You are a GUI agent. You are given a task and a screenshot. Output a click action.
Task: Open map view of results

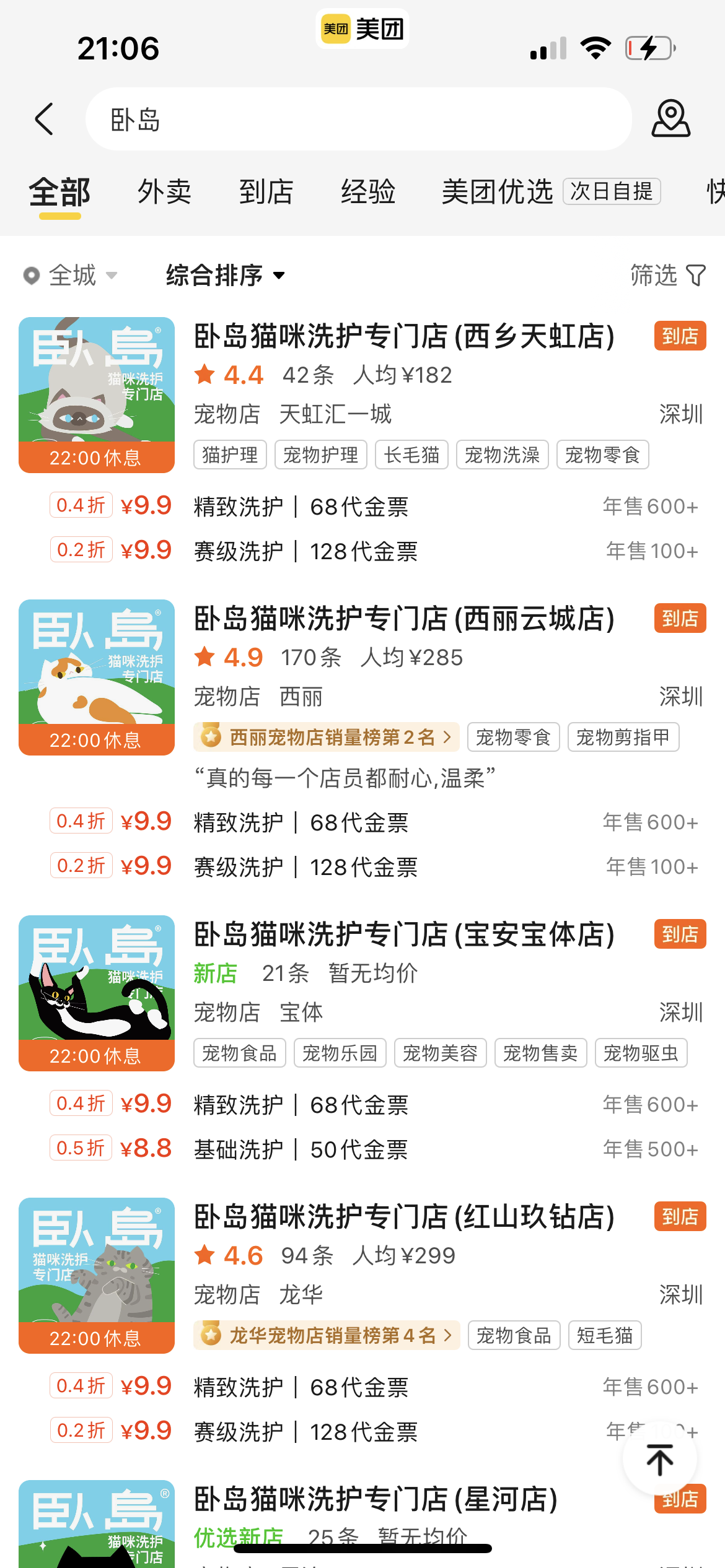670,118
